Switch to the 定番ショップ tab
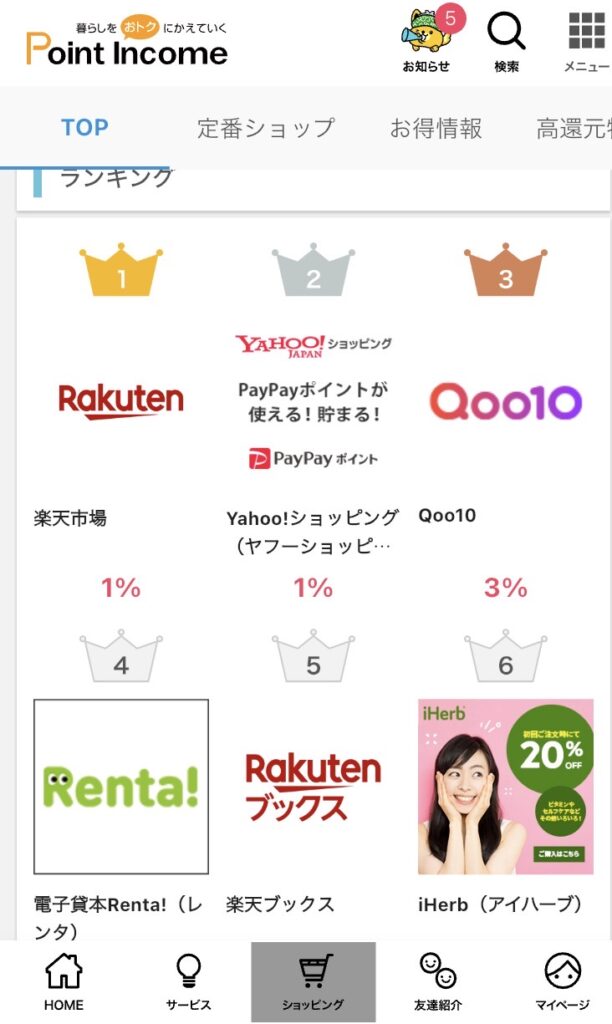Screen dimensions: 612x1024 point(265,128)
